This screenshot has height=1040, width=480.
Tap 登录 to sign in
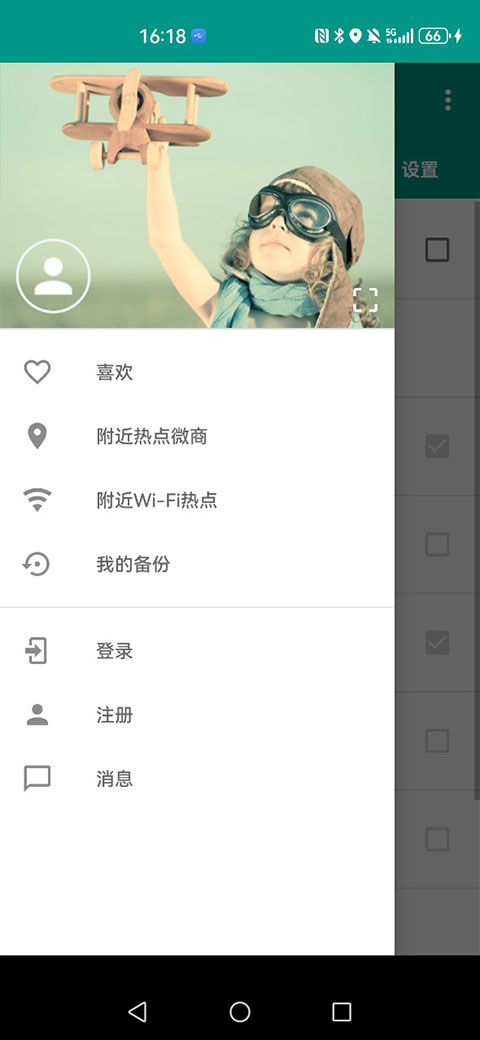click(197, 651)
